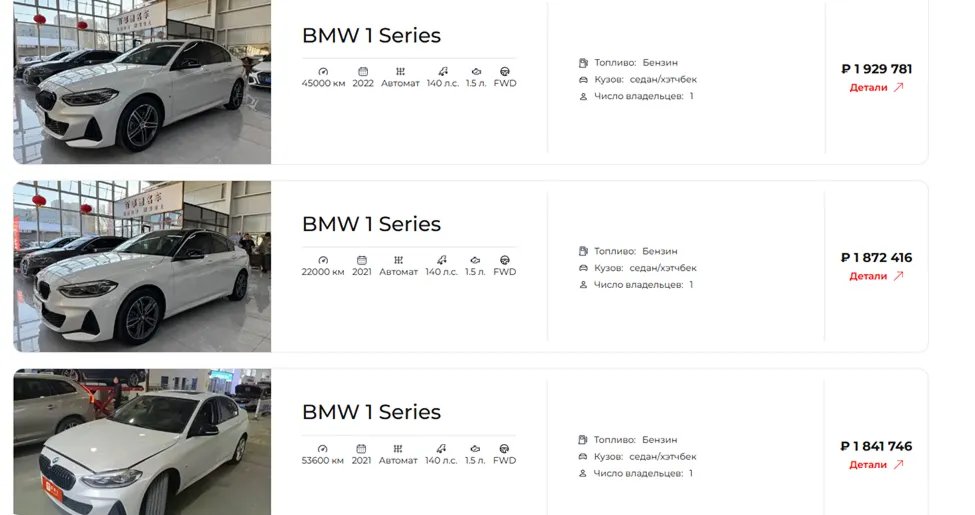View the photo of the 22000 km BMW 1 Series

point(142,266)
